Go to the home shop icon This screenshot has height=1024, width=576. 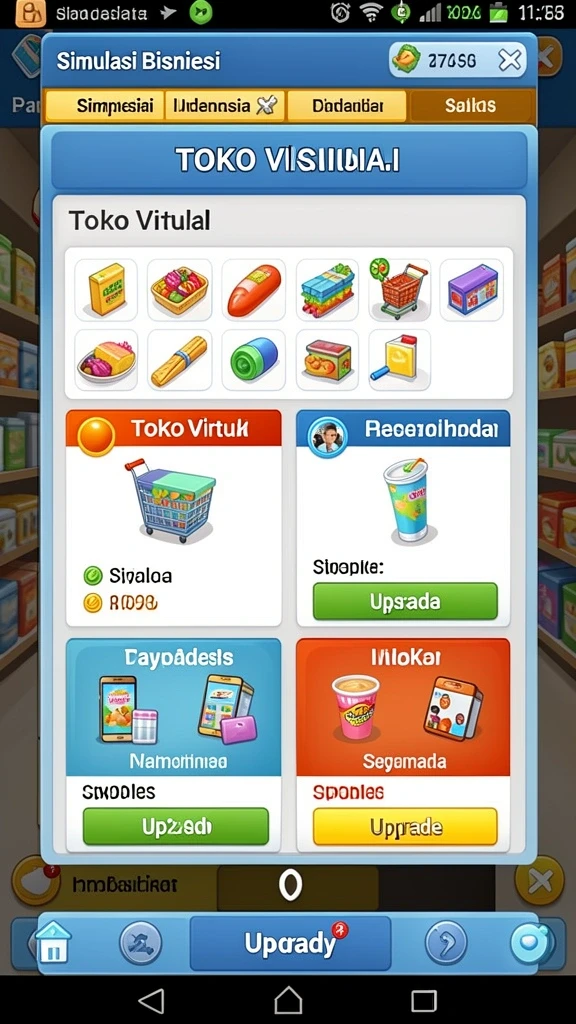(53, 942)
